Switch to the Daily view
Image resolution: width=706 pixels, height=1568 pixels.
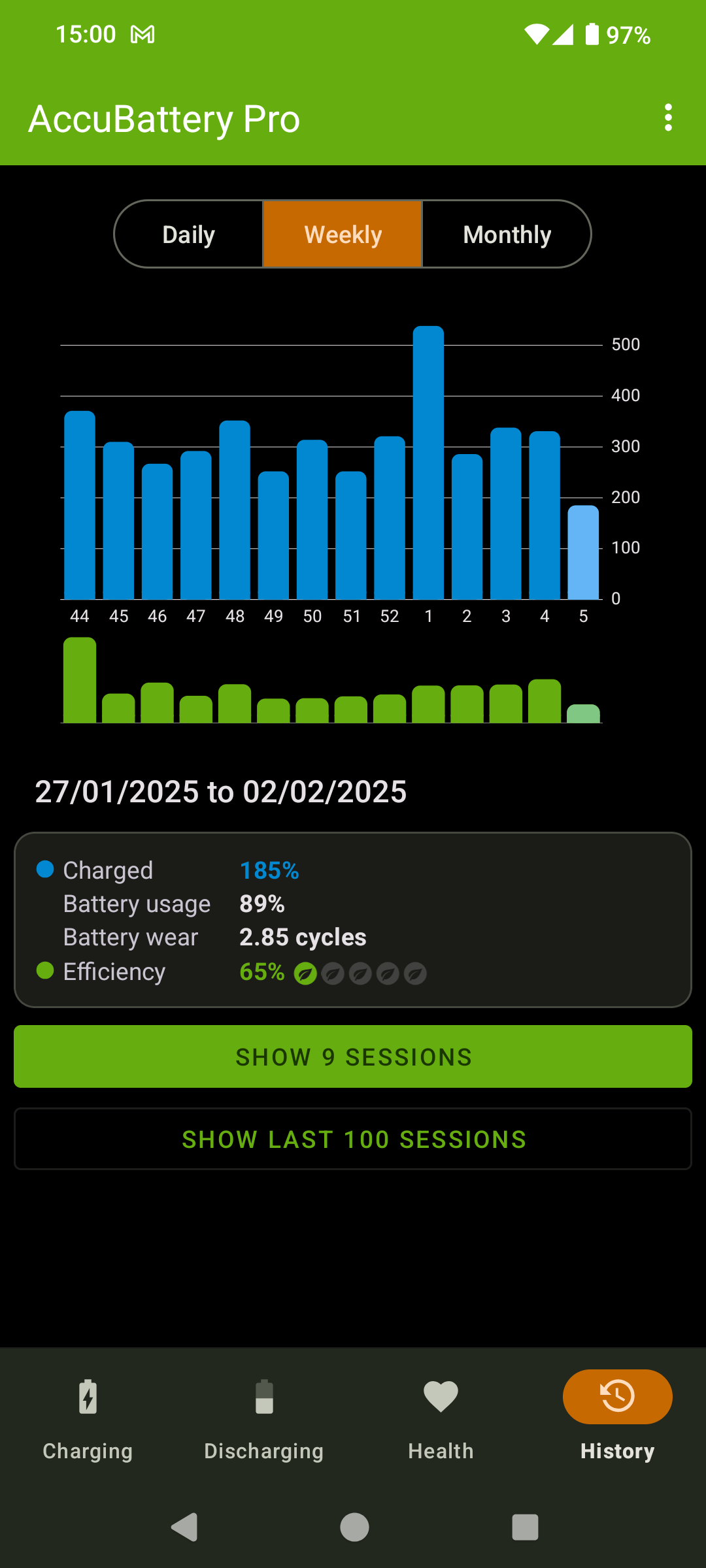(189, 235)
